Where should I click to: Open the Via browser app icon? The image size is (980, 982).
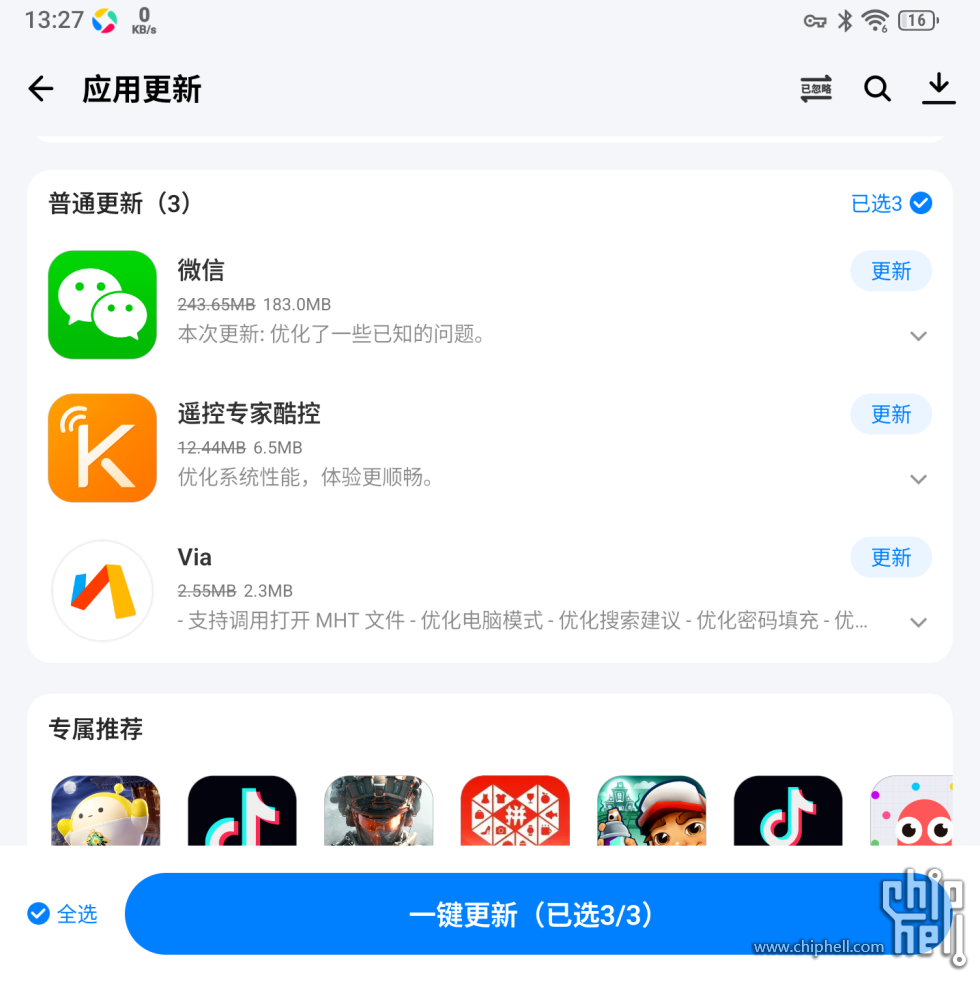(x=101, y=590)
